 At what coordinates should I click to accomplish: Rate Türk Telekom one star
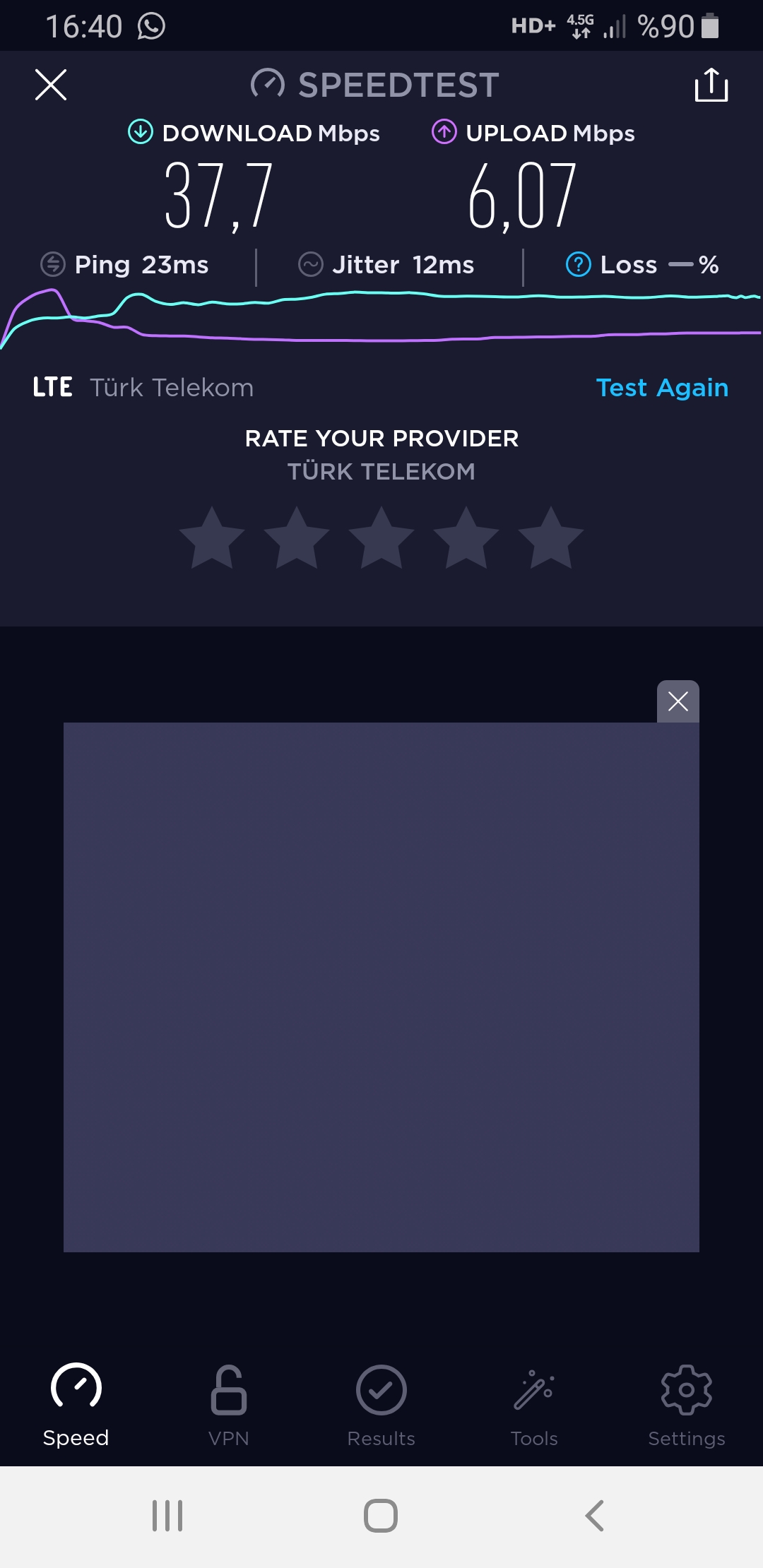coord(212,538)
